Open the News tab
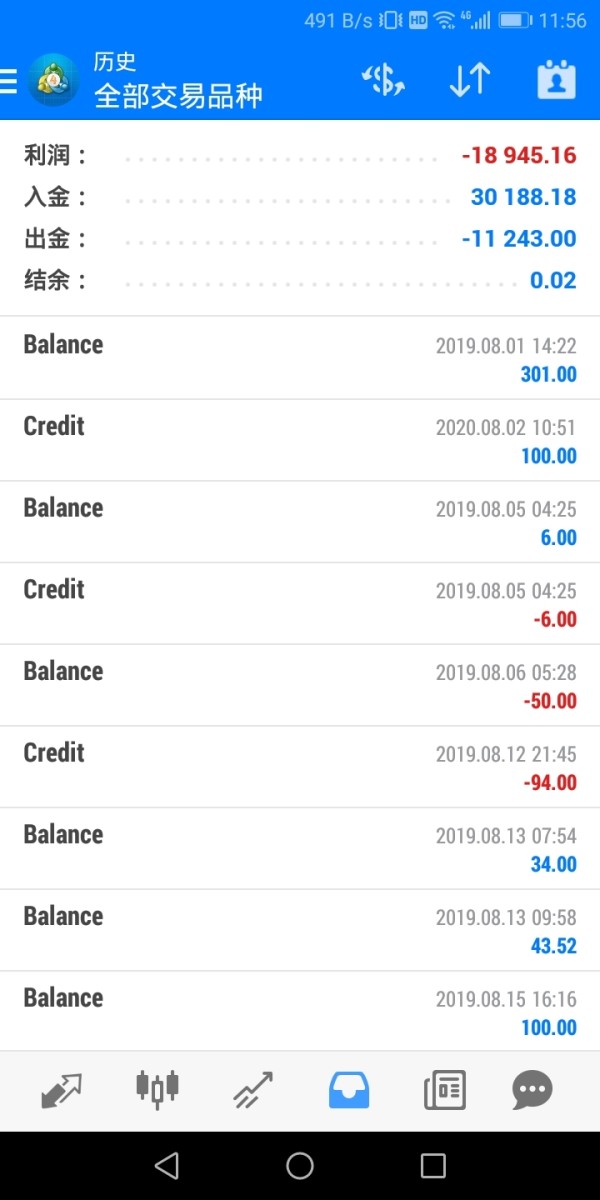This screenshot has width=600, height=1200. [x=445, y=1089]
